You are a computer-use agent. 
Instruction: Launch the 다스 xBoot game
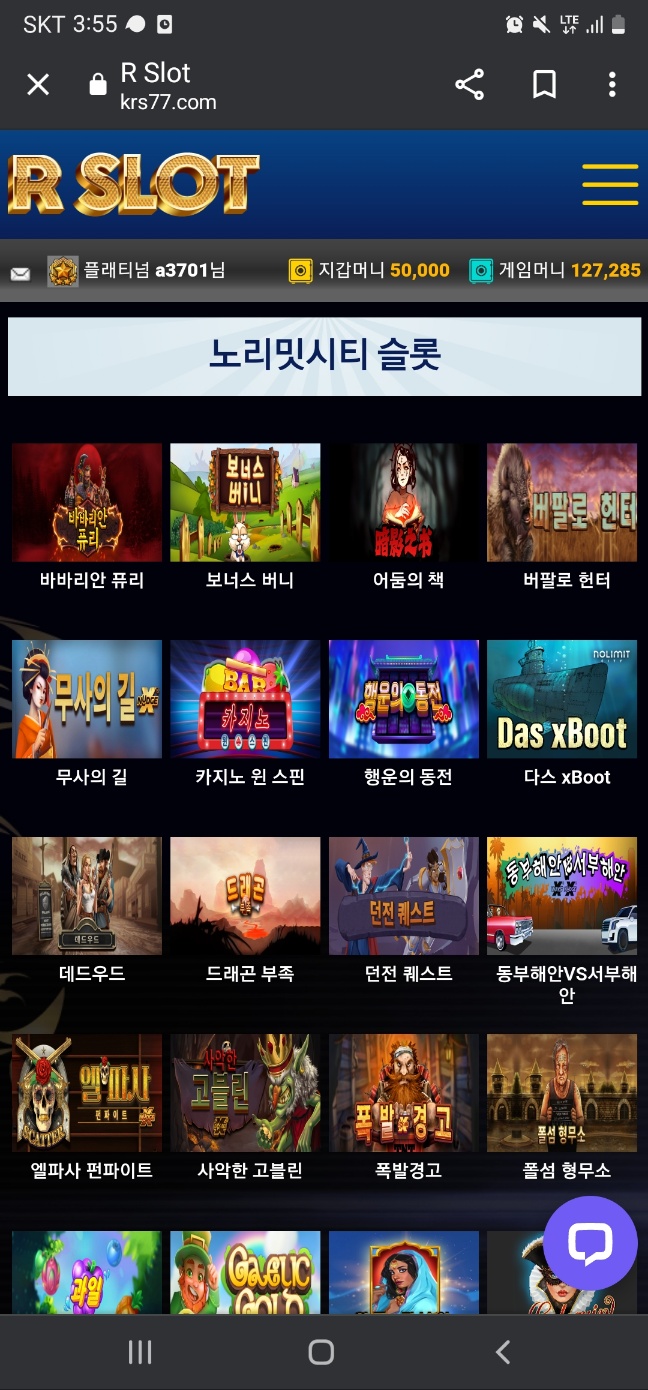point(562,699)
